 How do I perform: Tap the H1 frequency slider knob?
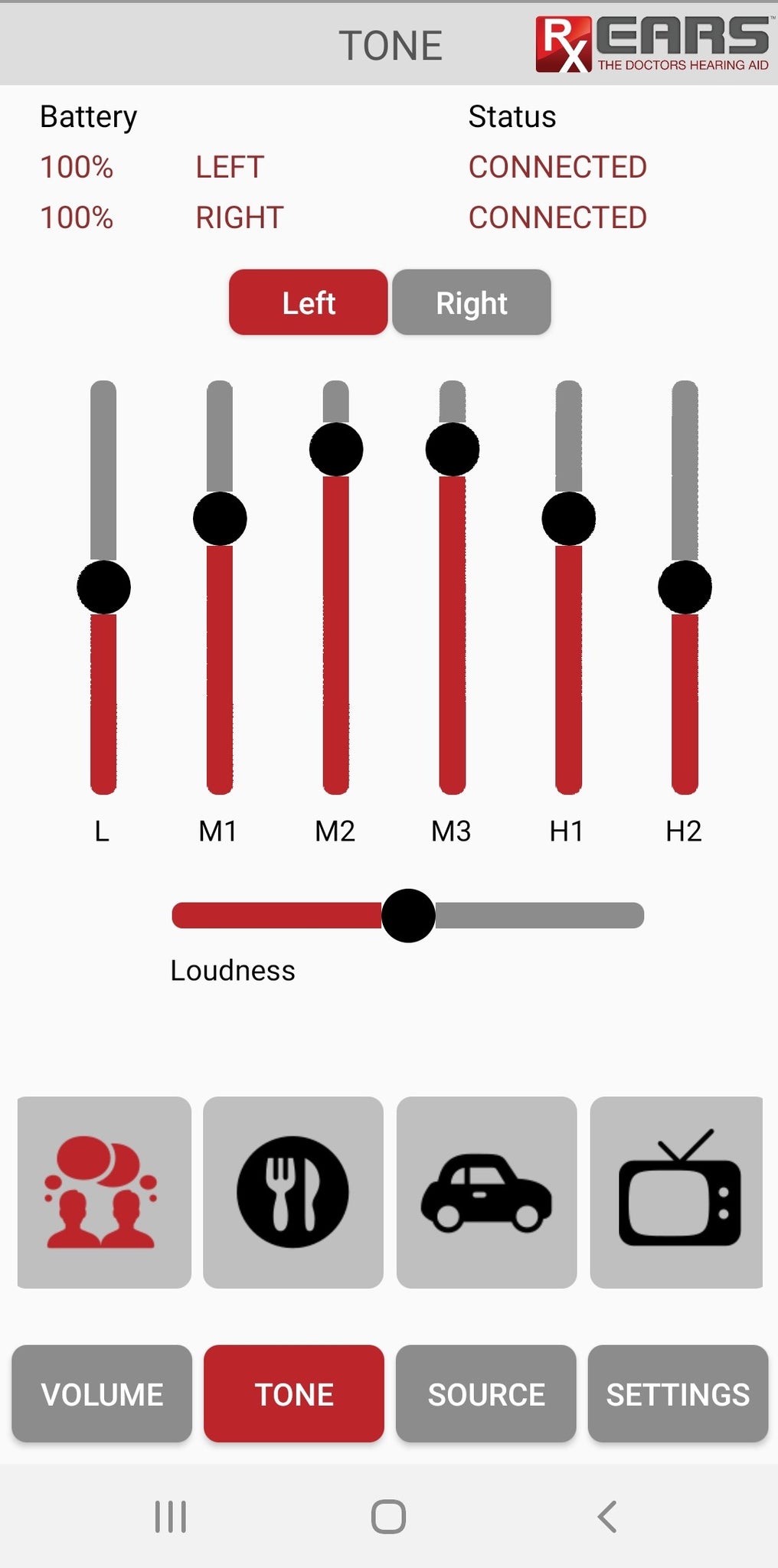569,518
